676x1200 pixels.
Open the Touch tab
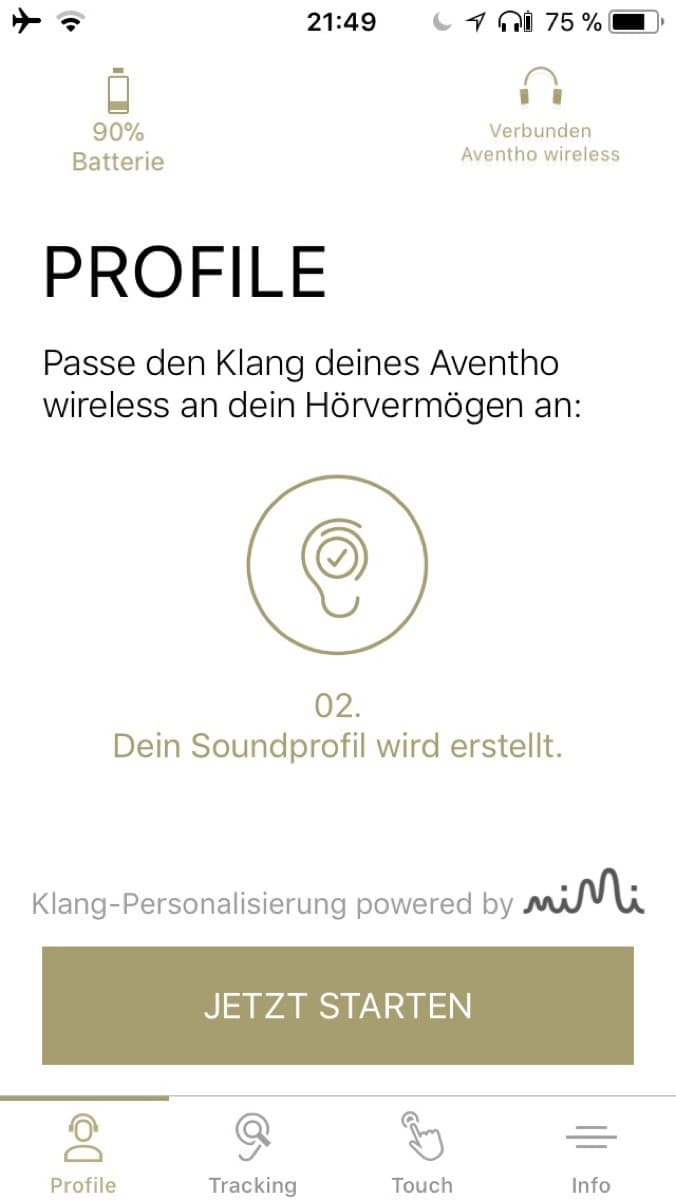pyautogui.click(x=422, y=1151)
